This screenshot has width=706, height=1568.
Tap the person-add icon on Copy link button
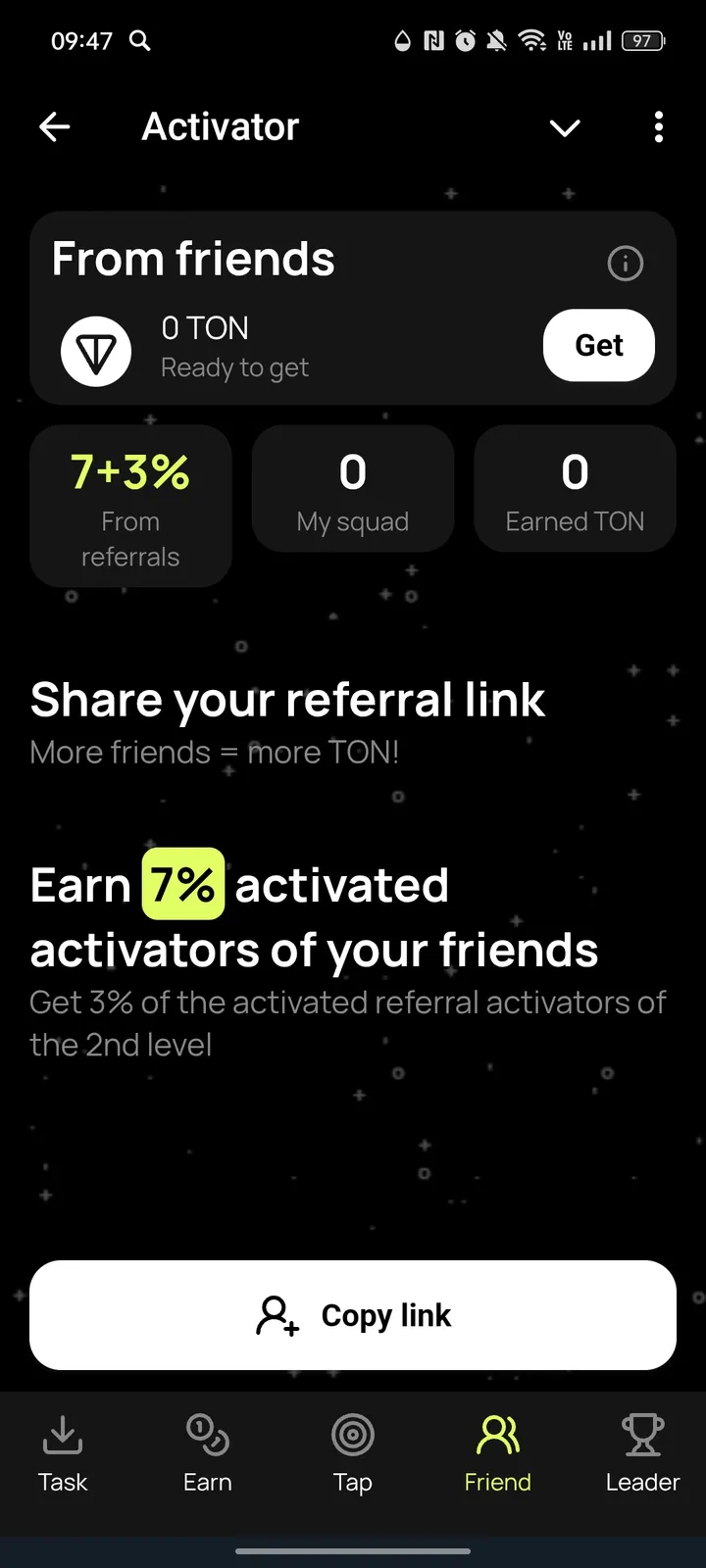(x=276, y=1314)
